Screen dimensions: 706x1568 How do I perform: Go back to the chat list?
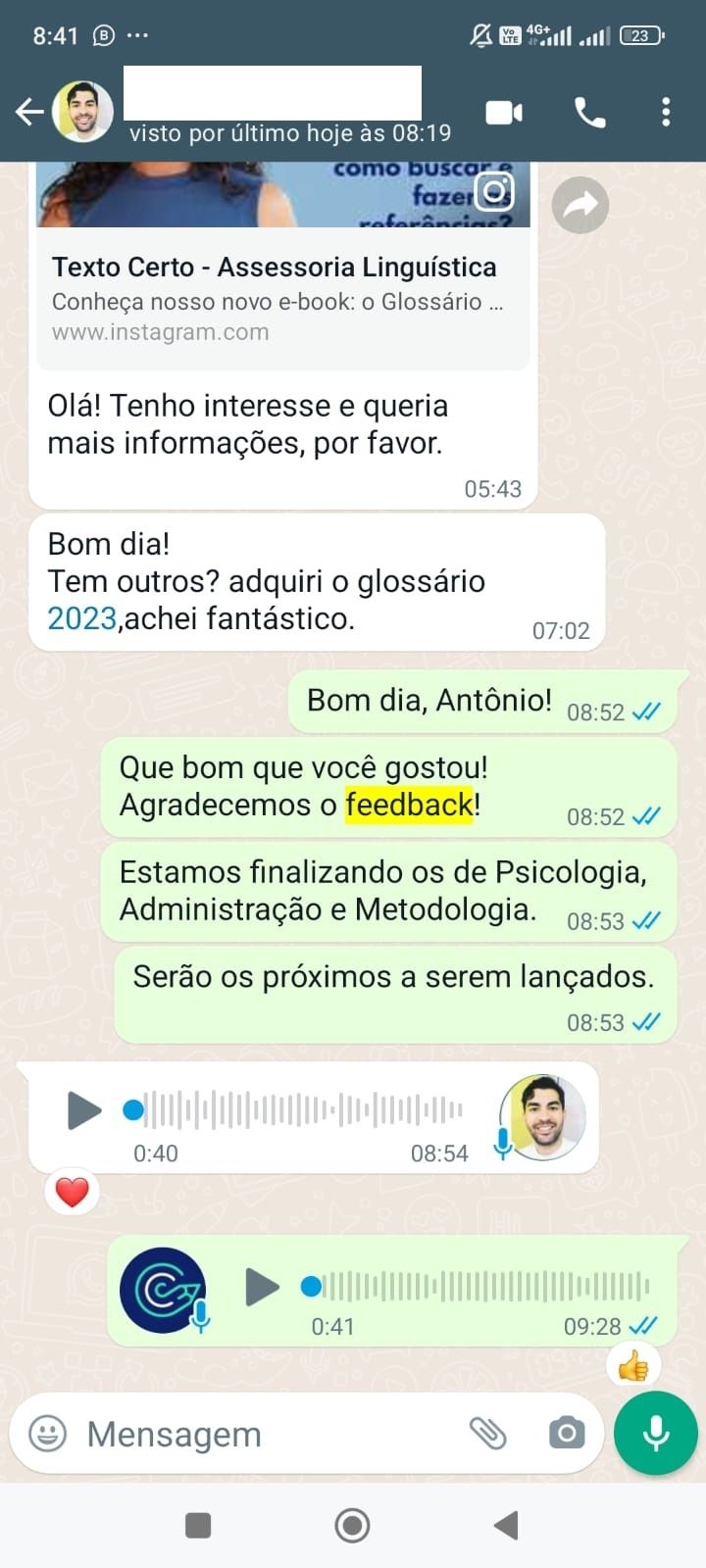[28, 112]
